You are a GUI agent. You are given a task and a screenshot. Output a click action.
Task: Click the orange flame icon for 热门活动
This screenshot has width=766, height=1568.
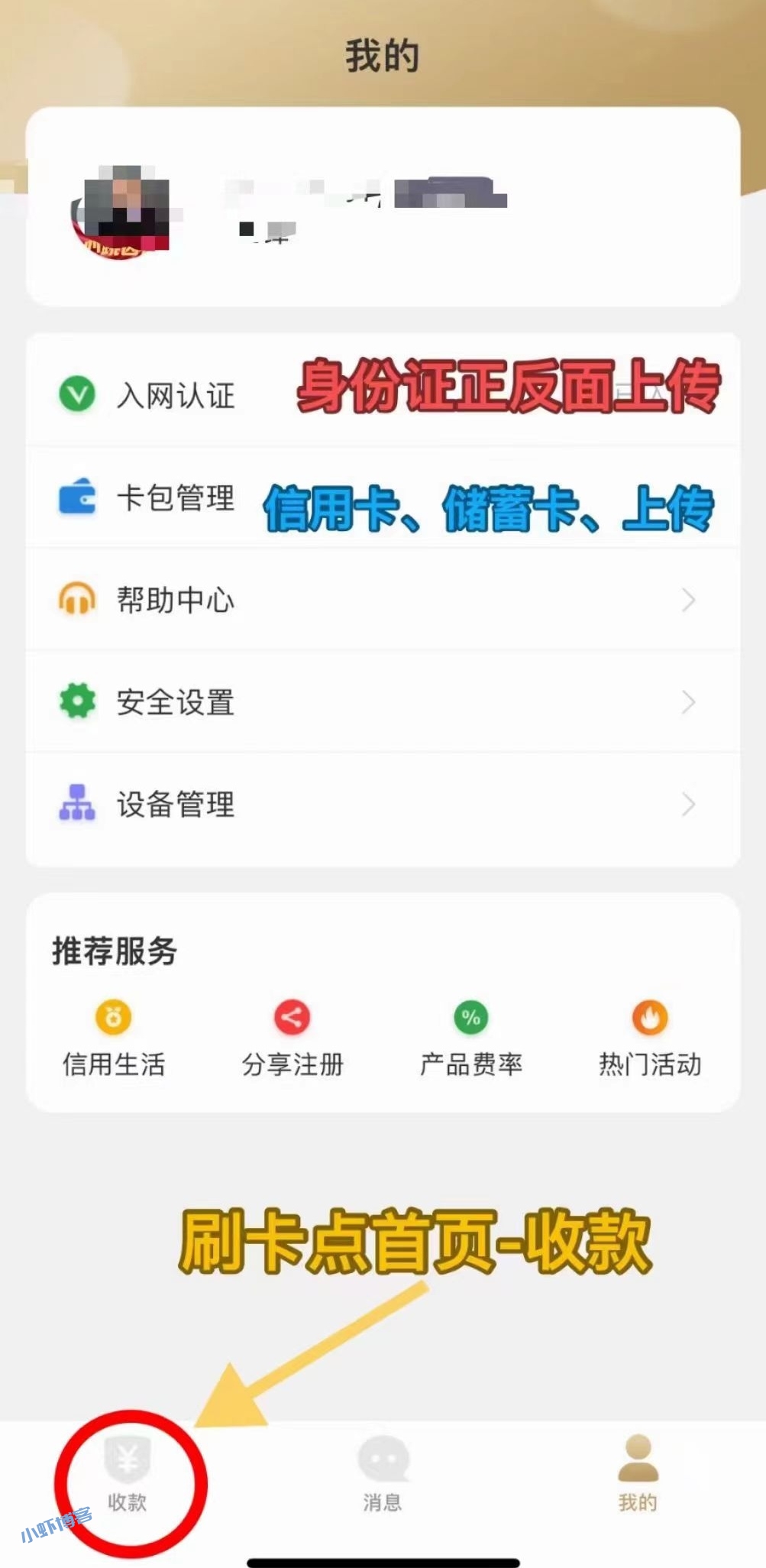648,1018
